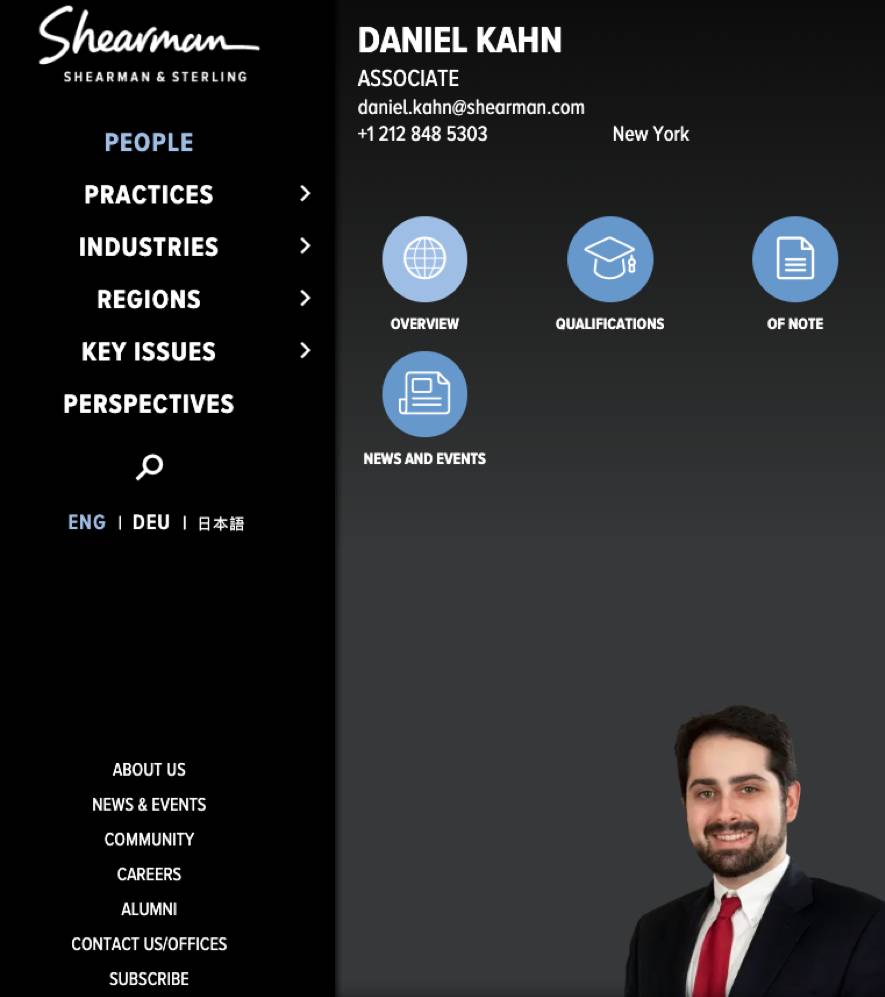Switch language to Japanese

(x=221, y=523)
